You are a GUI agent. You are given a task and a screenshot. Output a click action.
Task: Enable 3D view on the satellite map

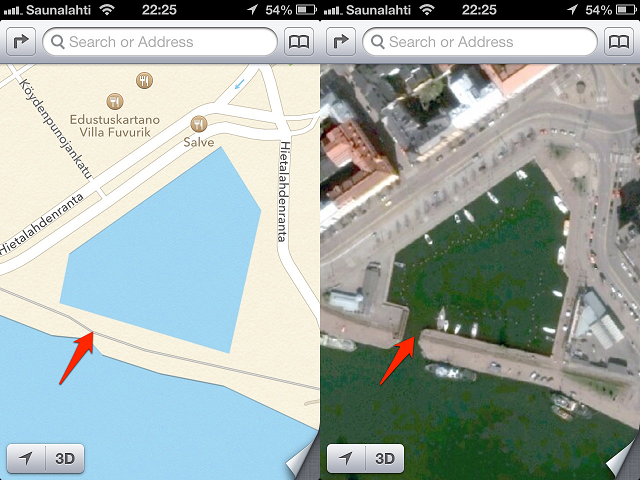coord(385,459)
